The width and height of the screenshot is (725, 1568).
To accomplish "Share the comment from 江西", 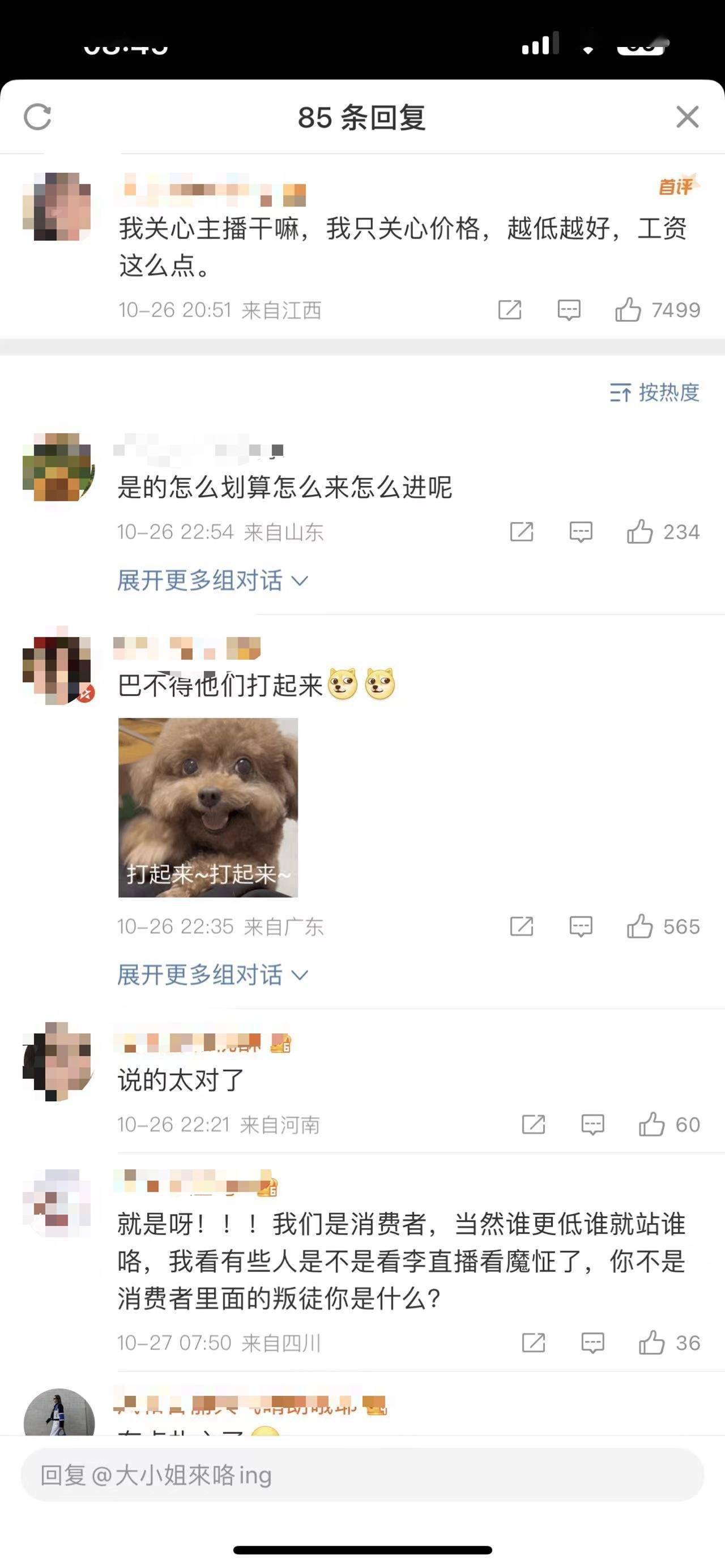I will [x=510, y=310].
